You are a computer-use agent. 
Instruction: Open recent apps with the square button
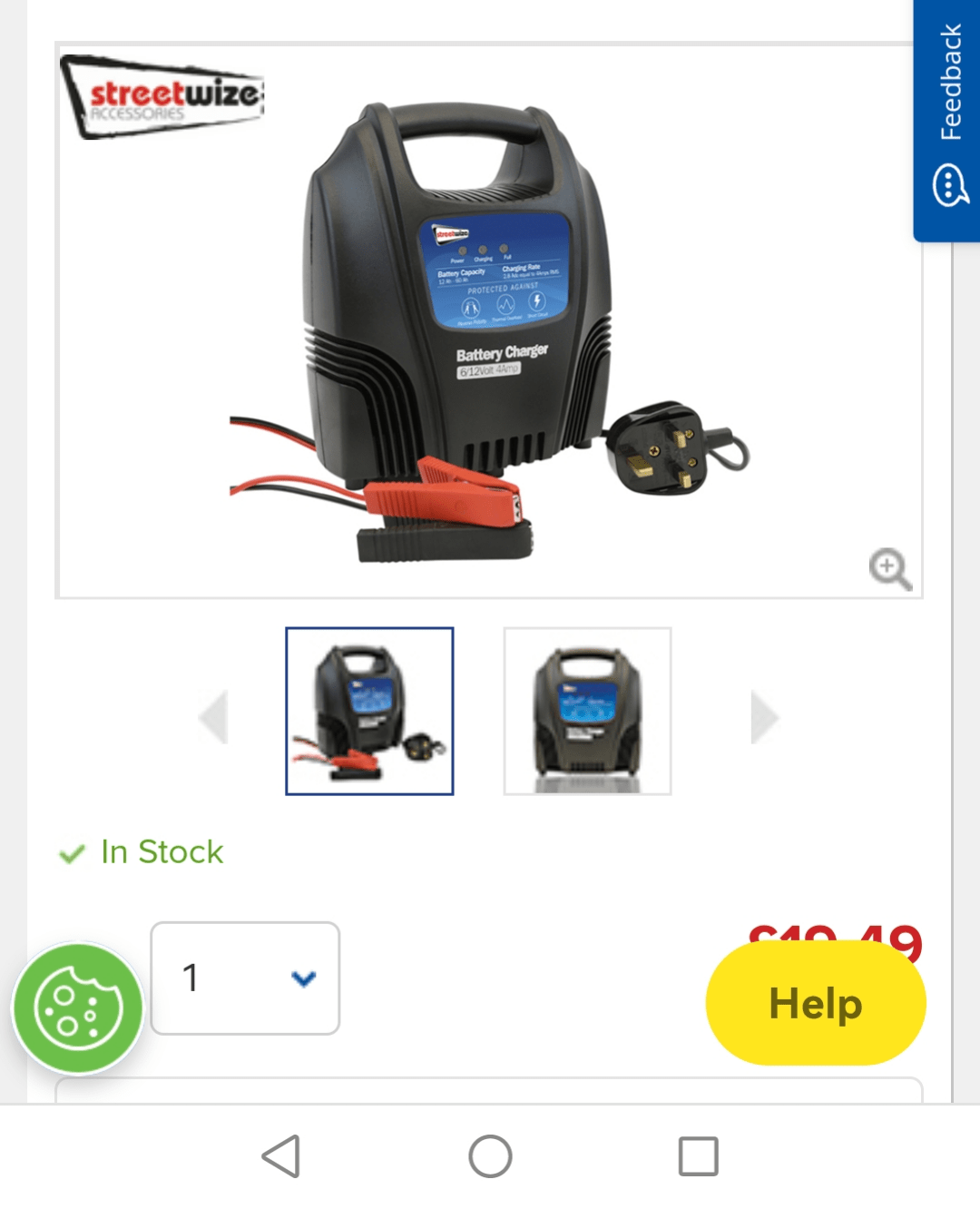click(696, 1156)
